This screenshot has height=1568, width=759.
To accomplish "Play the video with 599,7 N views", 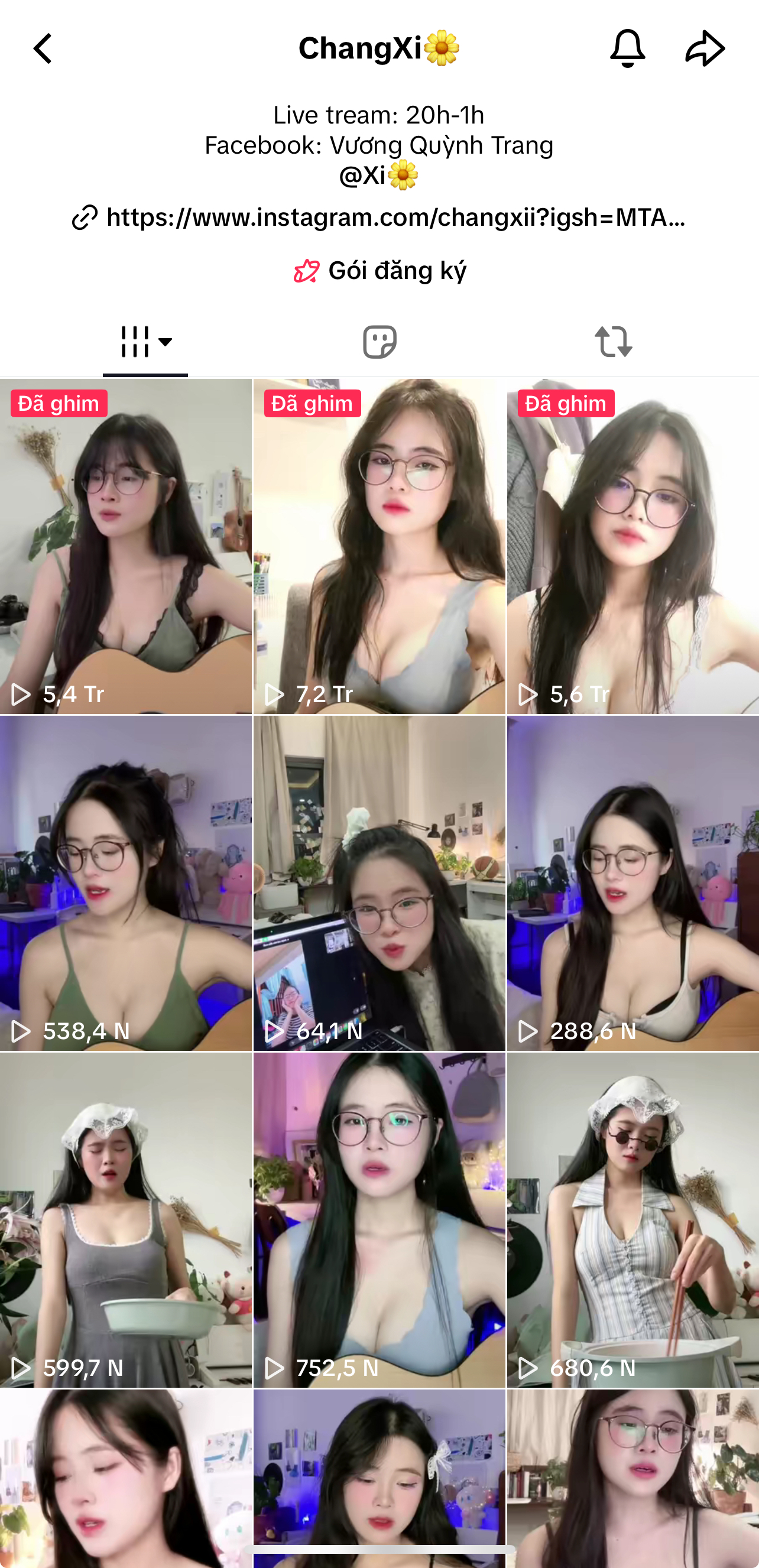I will coord(125,1220).
